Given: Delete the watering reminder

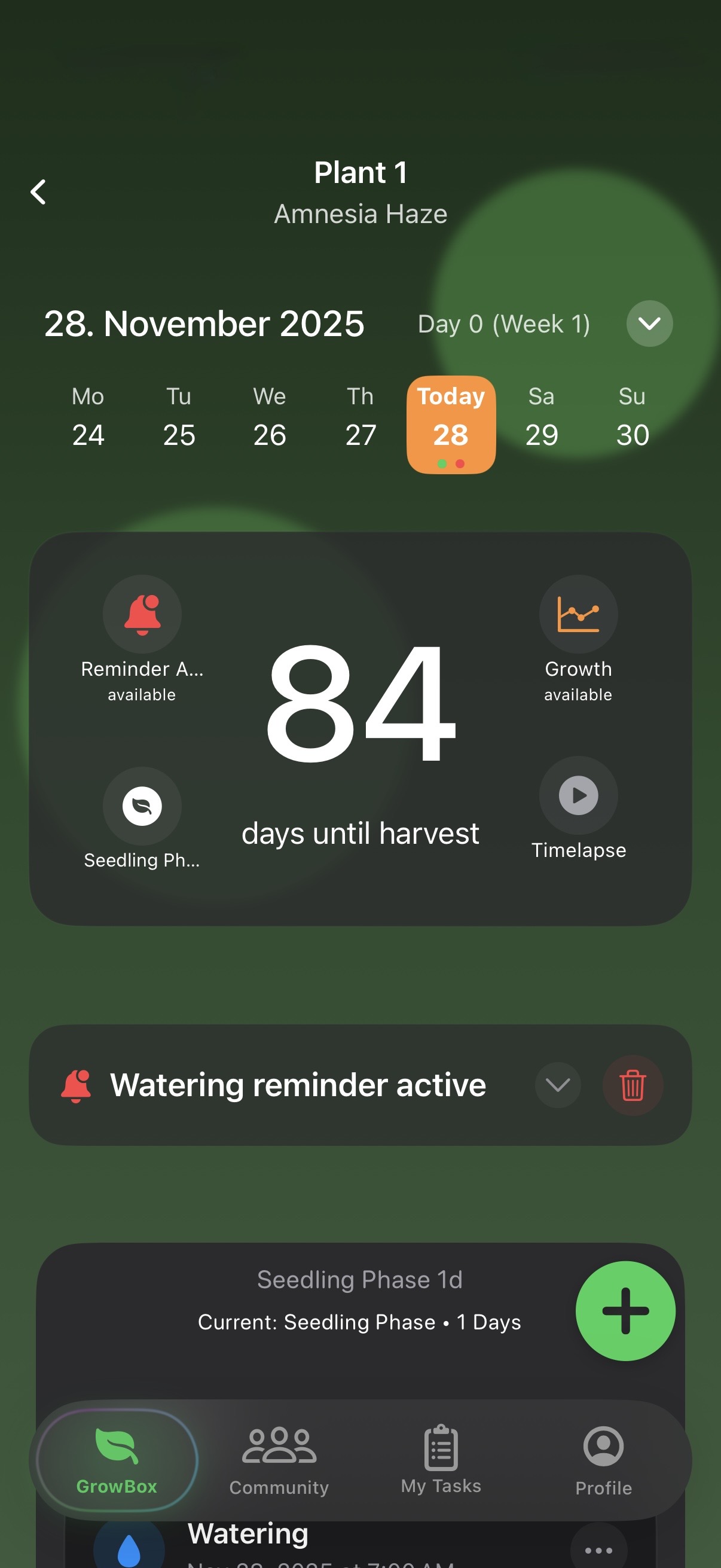Looking at the screenshot, I should click(633, 1085).
